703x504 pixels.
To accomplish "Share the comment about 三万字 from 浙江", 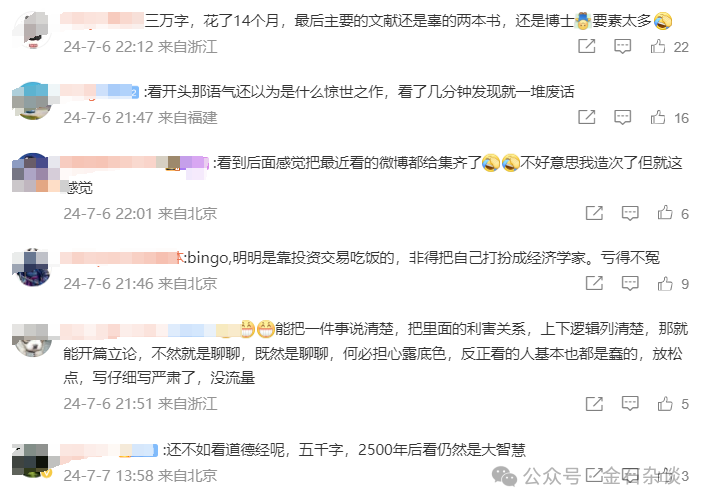I will pos(587,46).
